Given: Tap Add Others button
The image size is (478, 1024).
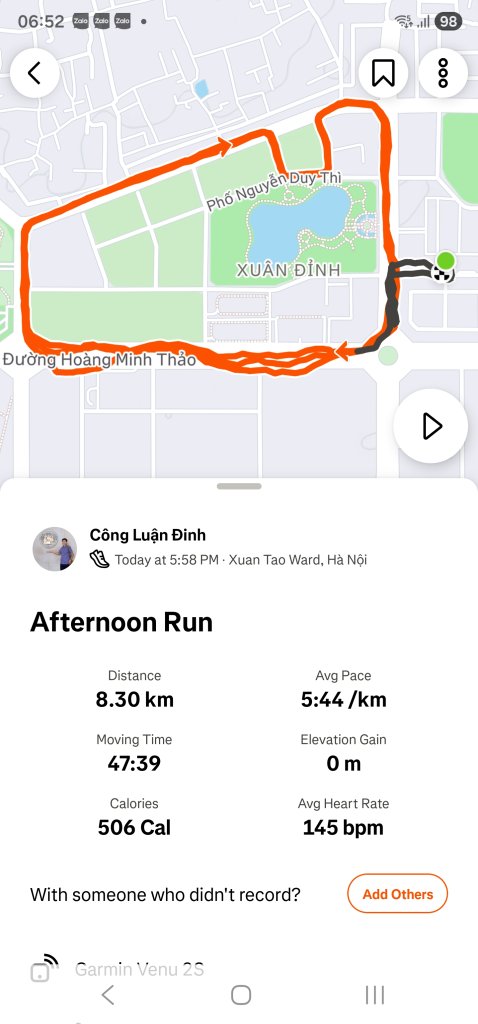Looking at the screenshot, I should 398,893.
